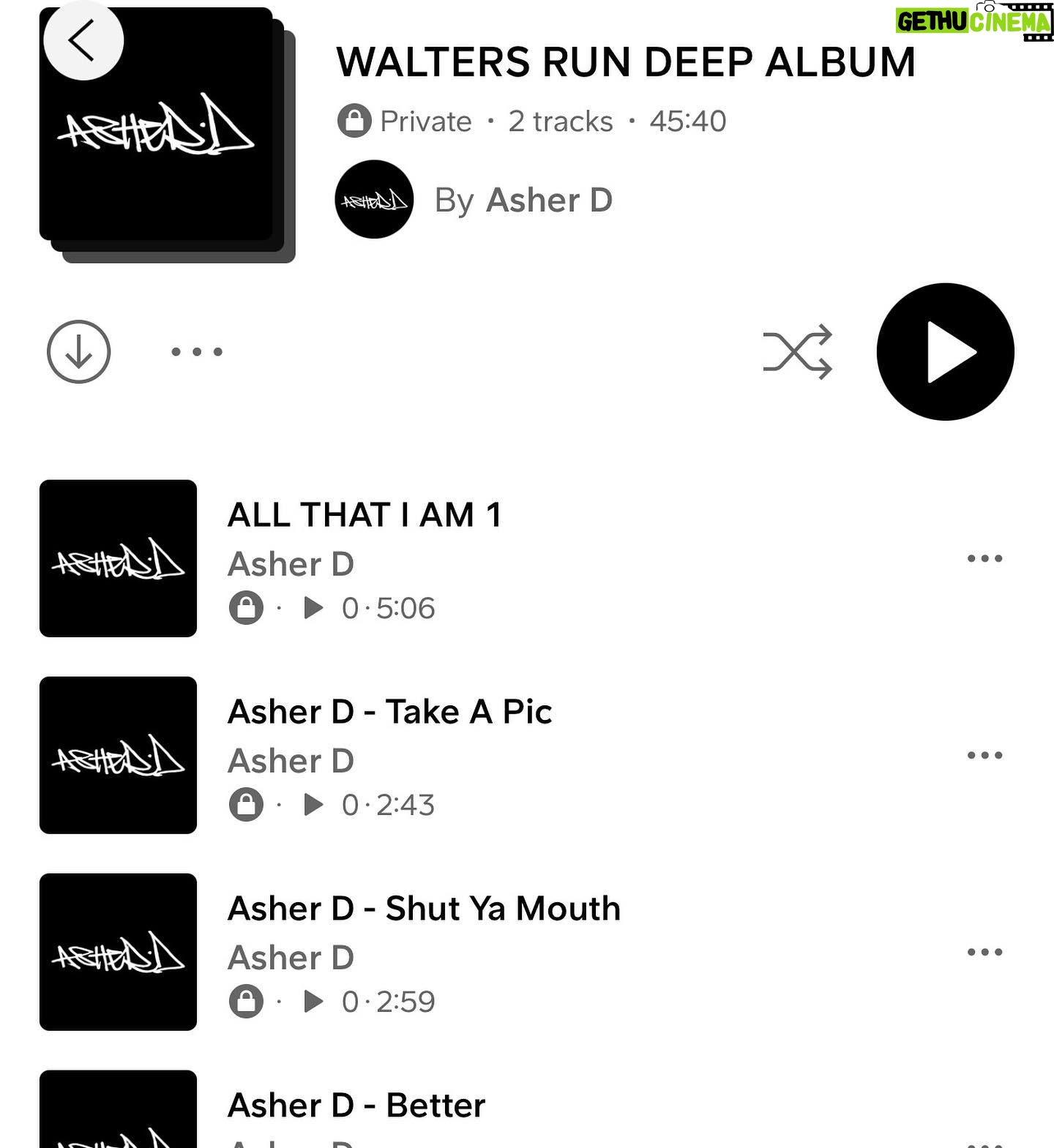Play Asher D - Take A Pic
Viewport: 1054px width, 1148px height.
(x=389, y=712)
